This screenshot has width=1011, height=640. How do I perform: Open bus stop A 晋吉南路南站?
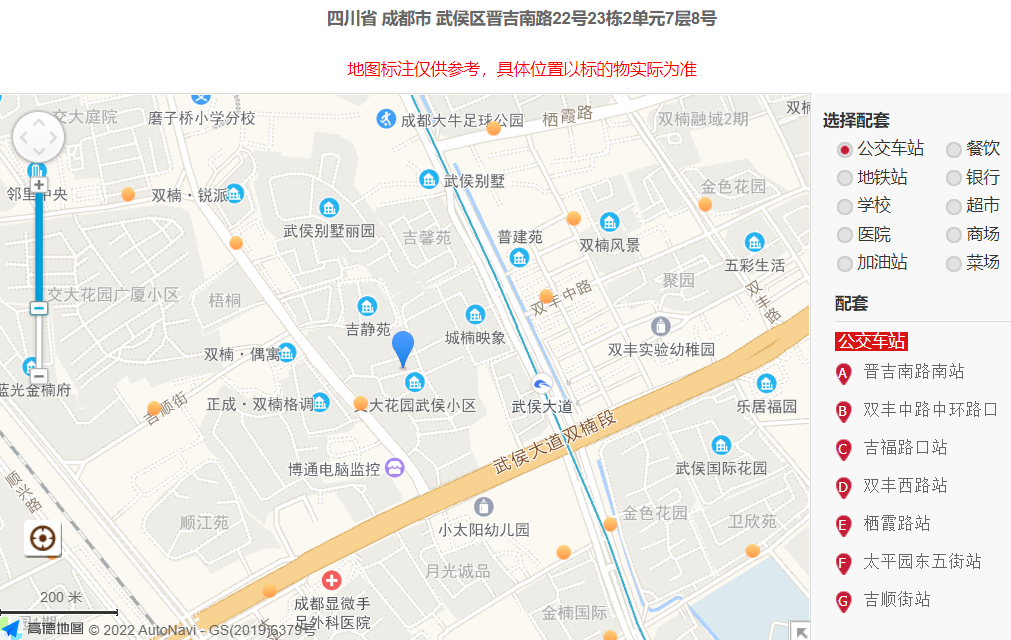[913, 372]
